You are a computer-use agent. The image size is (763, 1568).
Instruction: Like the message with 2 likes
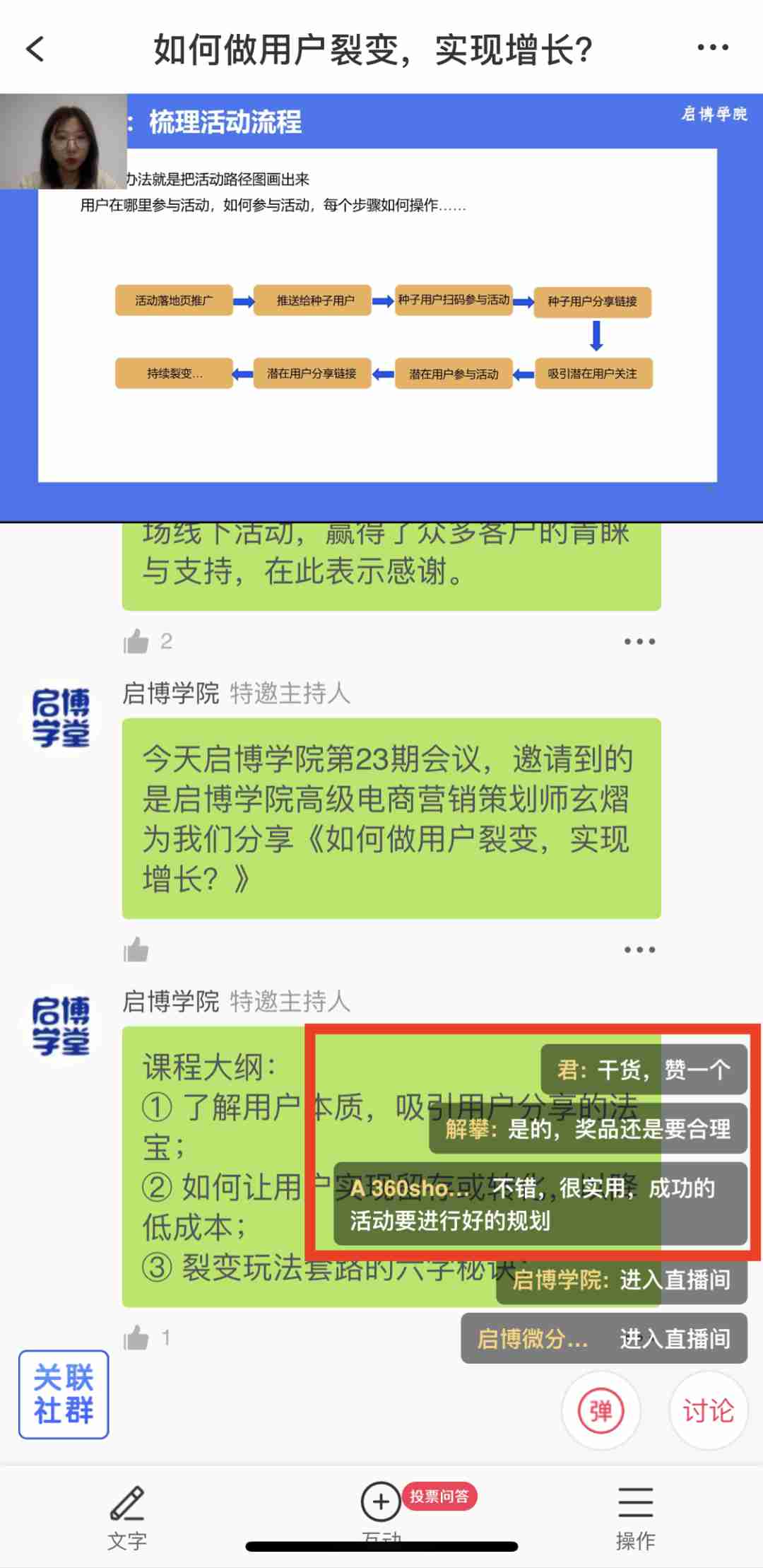coord(136,642)
